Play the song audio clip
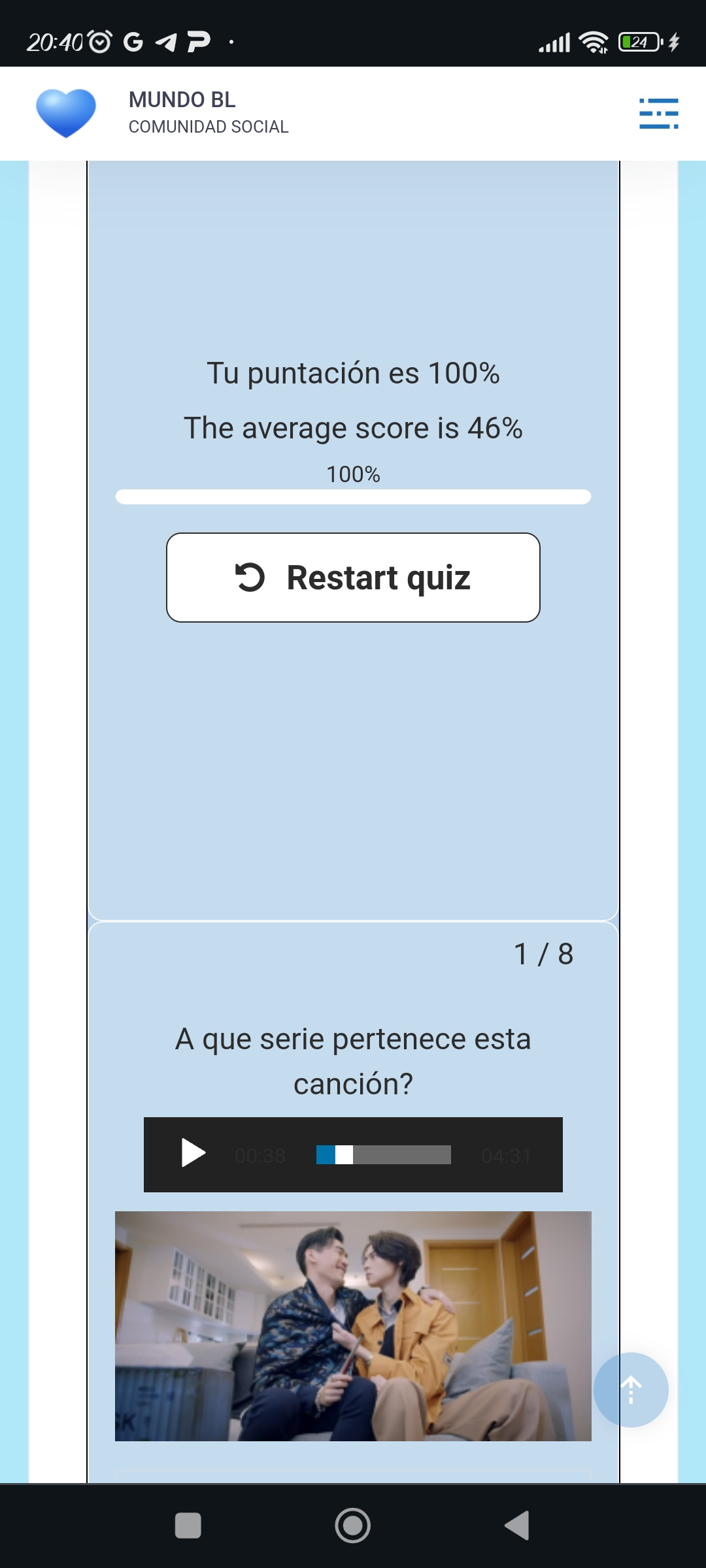This screenshot has height=1568, width=706. click(193, 1153)
